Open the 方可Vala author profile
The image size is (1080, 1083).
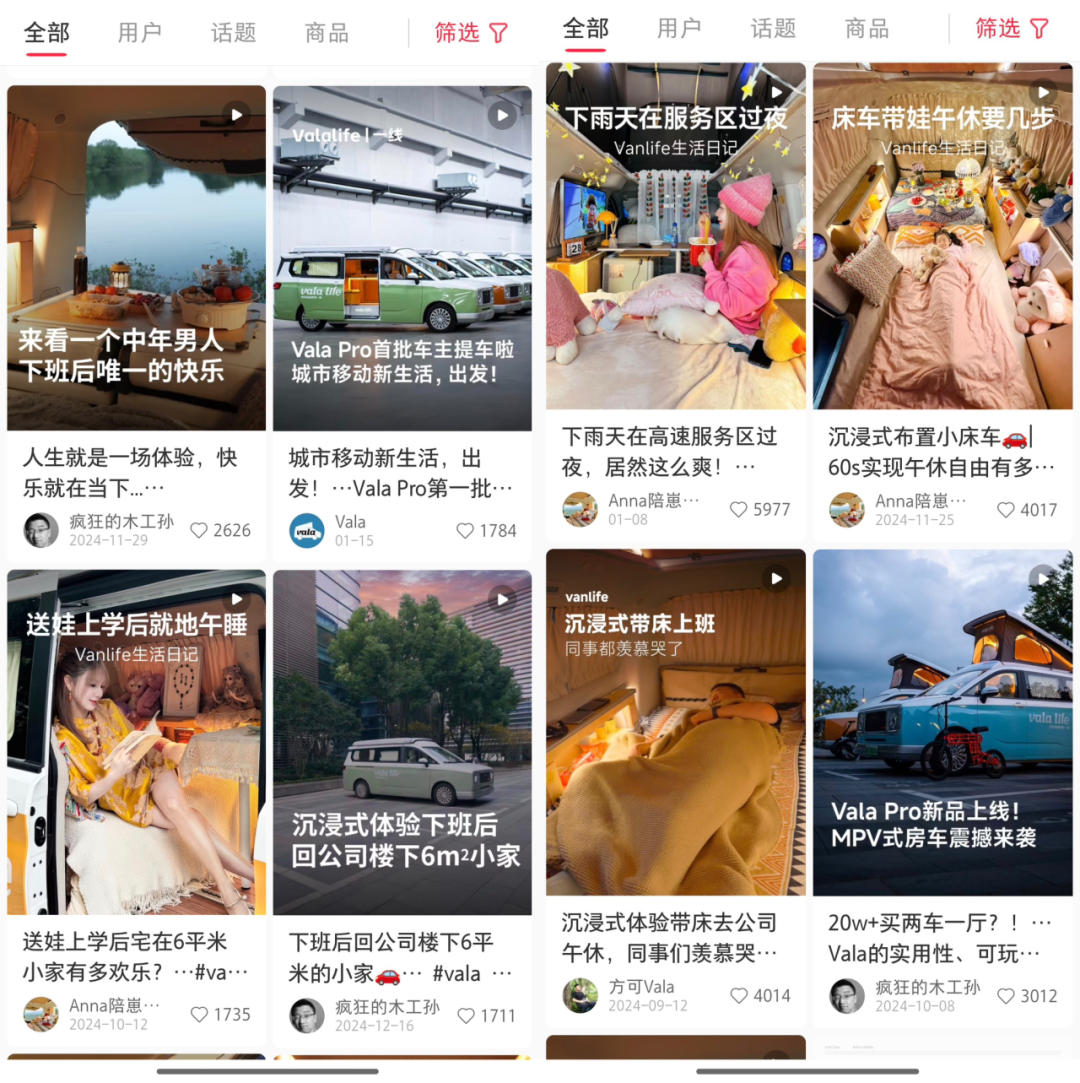tap(580, 996)
